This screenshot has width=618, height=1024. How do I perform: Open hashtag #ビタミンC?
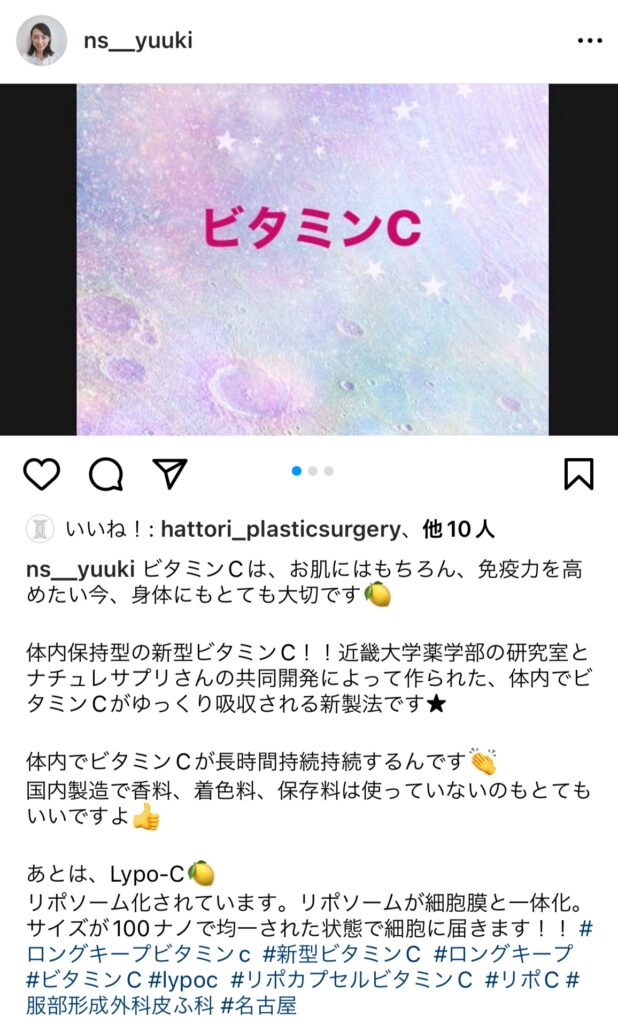tap(84, 979)
